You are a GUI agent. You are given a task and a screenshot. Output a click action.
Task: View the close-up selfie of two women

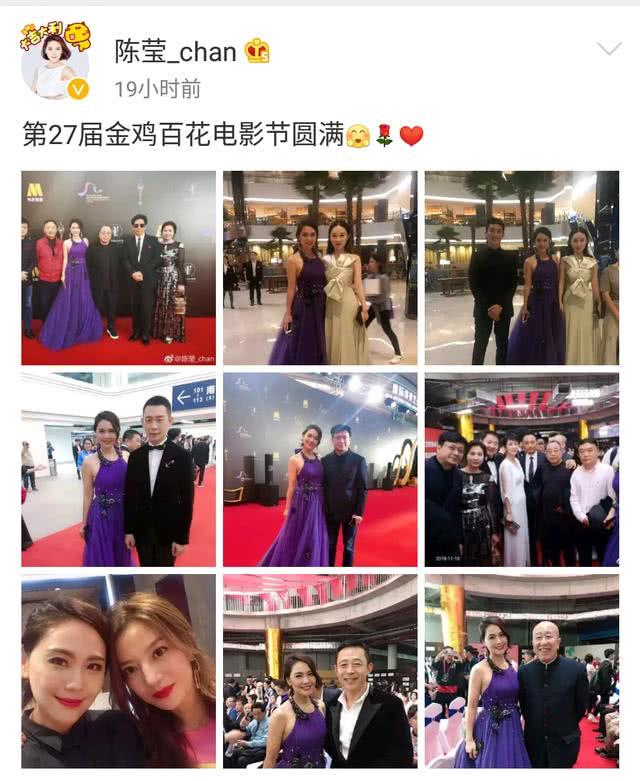(x=118, y=671)
